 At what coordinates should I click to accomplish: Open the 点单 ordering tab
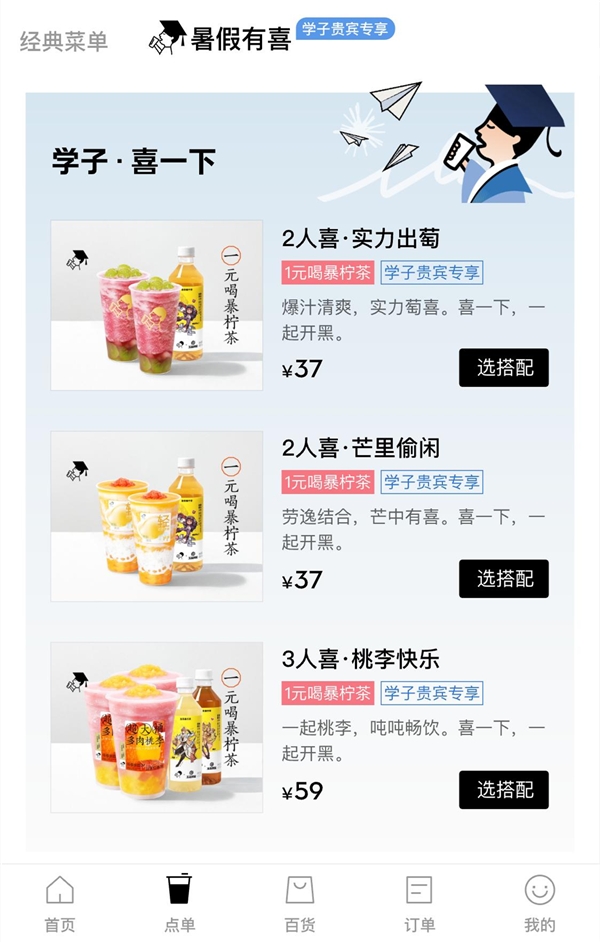[x=180, y=903]
